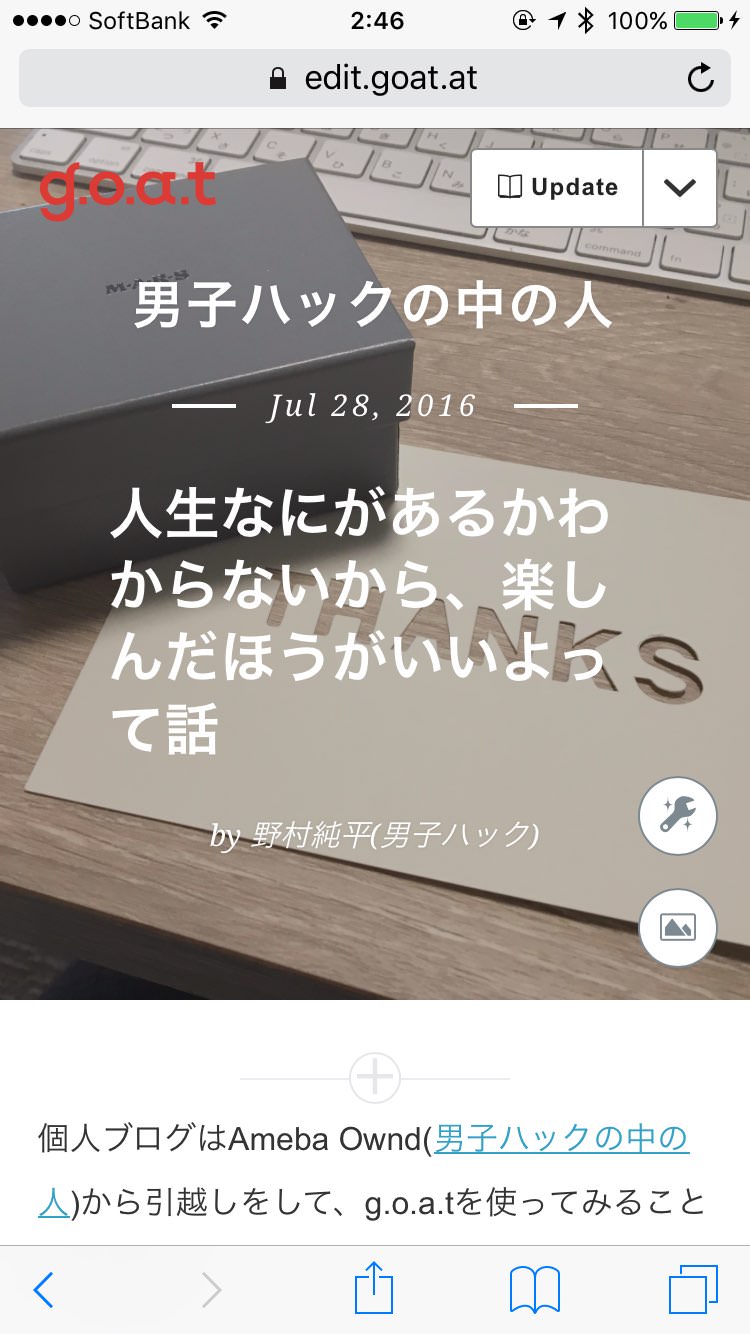Add a new content block with plus
The image size is (750, 1334).
tap(375, 1078)
